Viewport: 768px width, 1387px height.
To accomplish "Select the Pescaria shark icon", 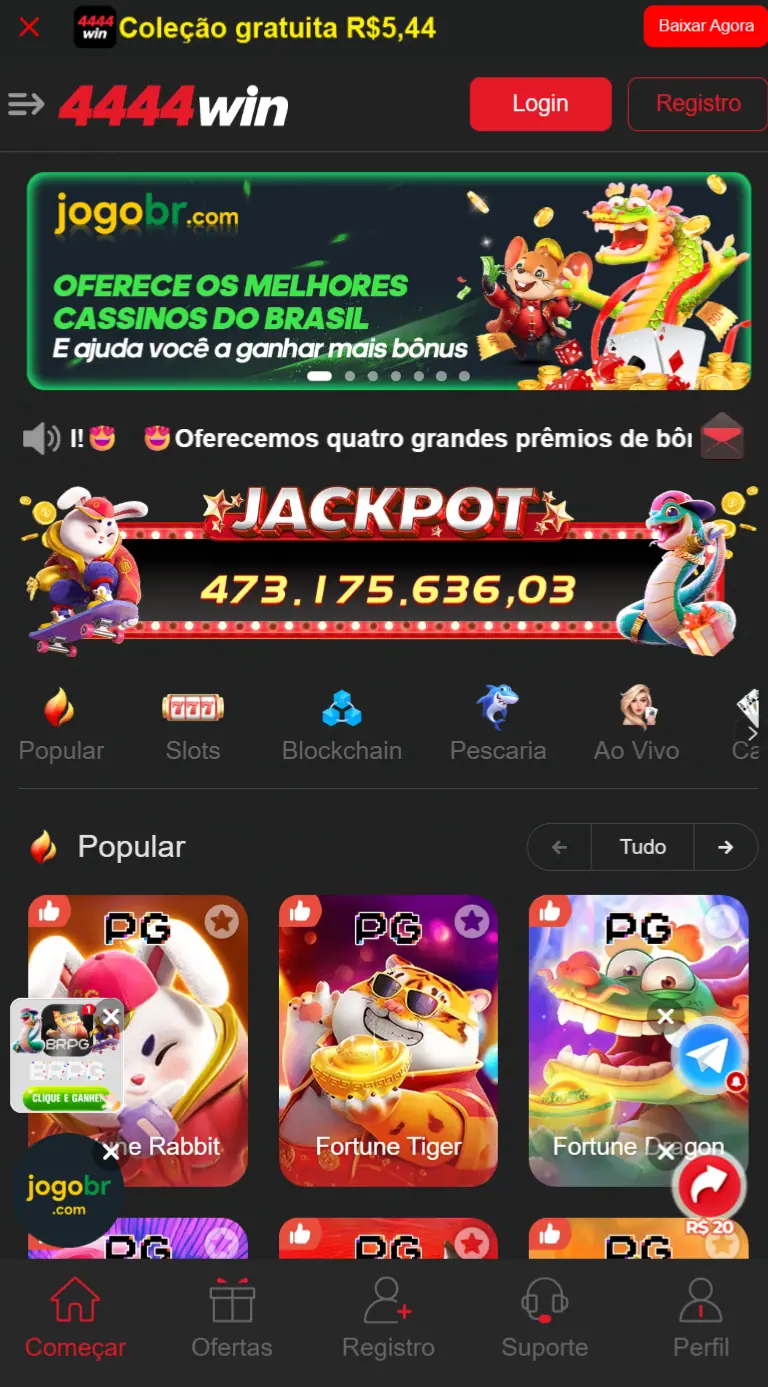I will (498, 706).
